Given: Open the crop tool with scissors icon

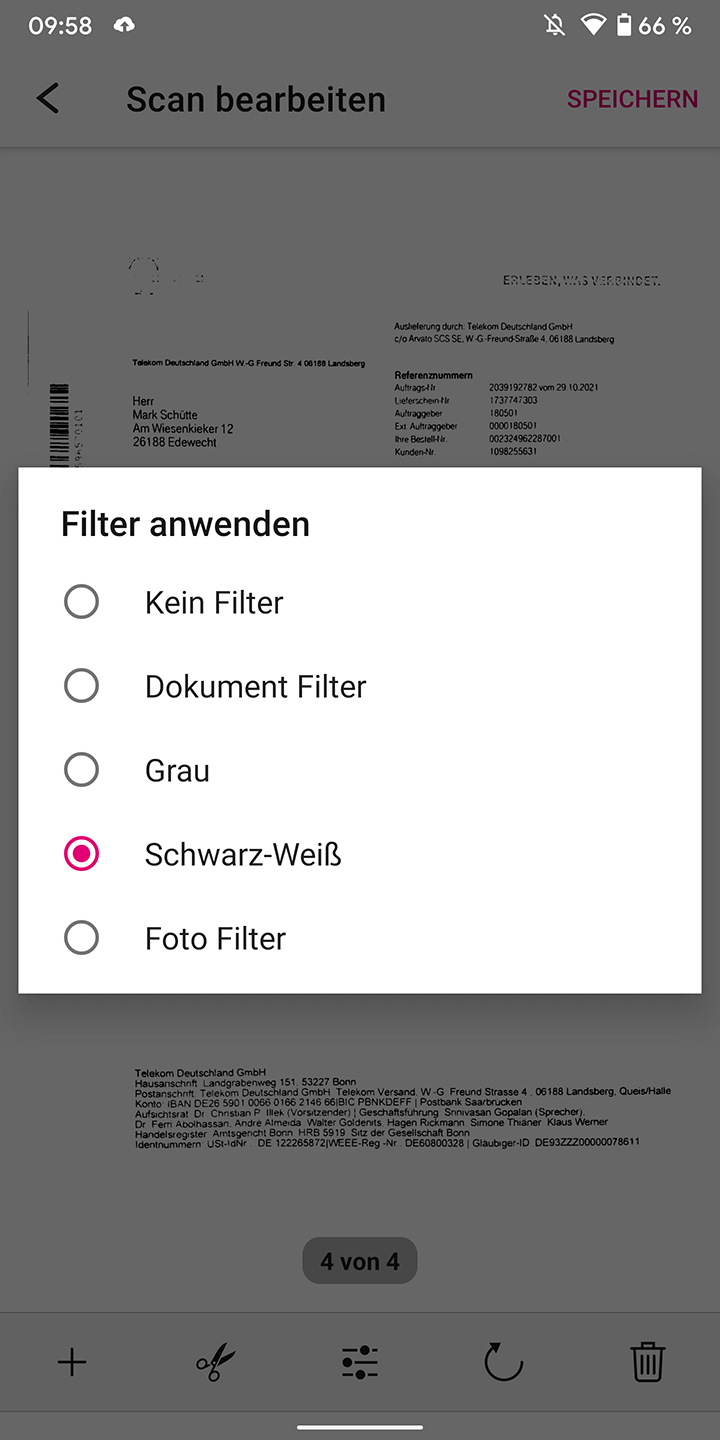Looking at the screenshot, I should click(x=215, y=1361).
